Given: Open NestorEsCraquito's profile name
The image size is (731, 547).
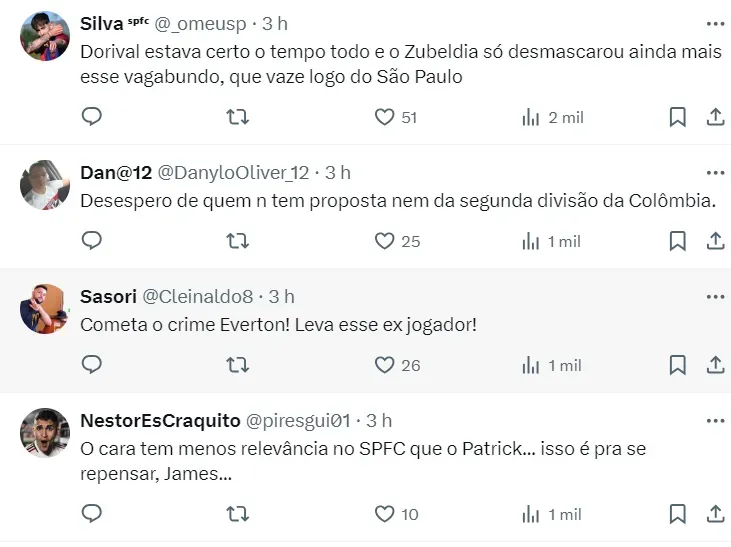Looking at the screenshot, I should point(158,420).
